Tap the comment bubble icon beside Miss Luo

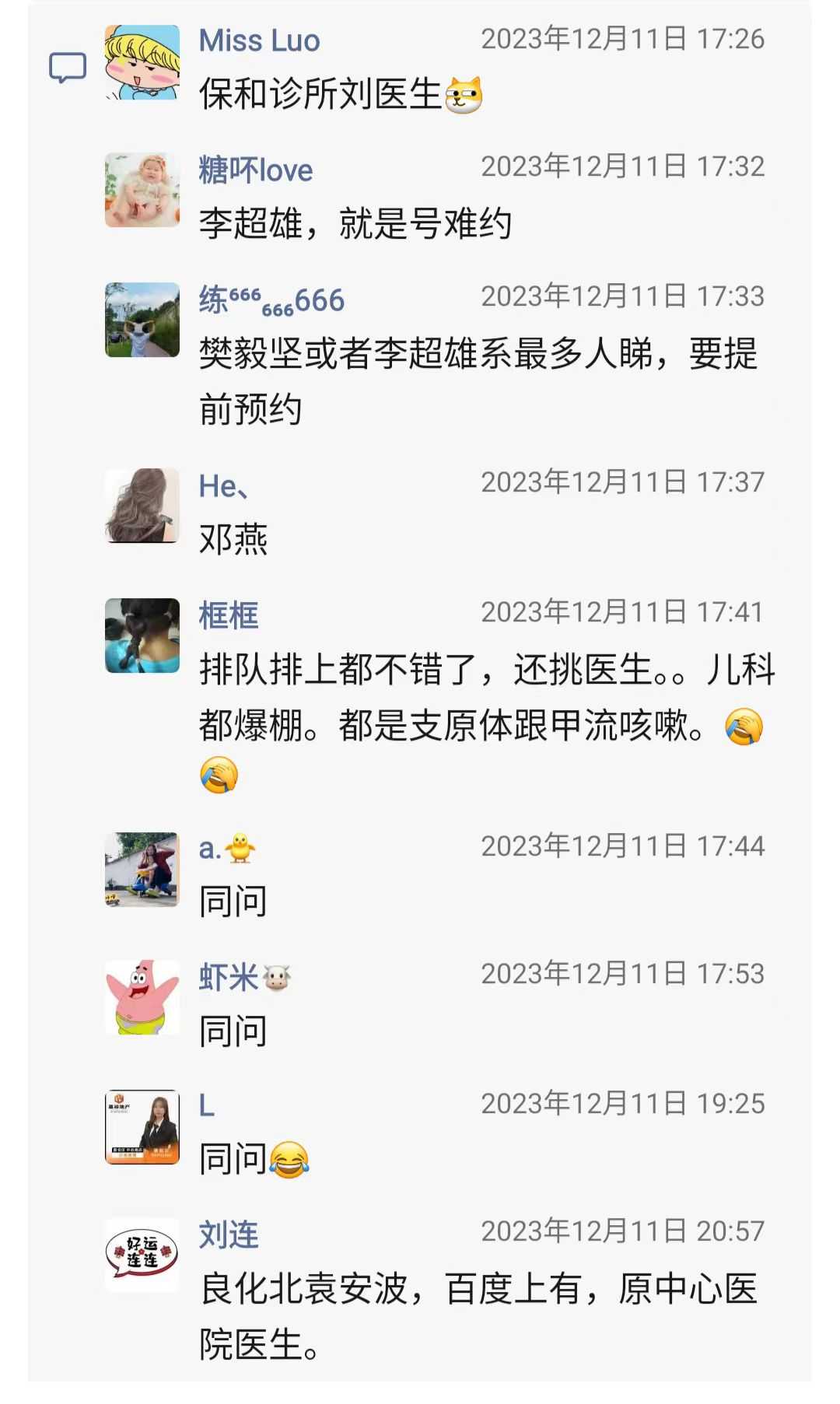click(68, 68)
